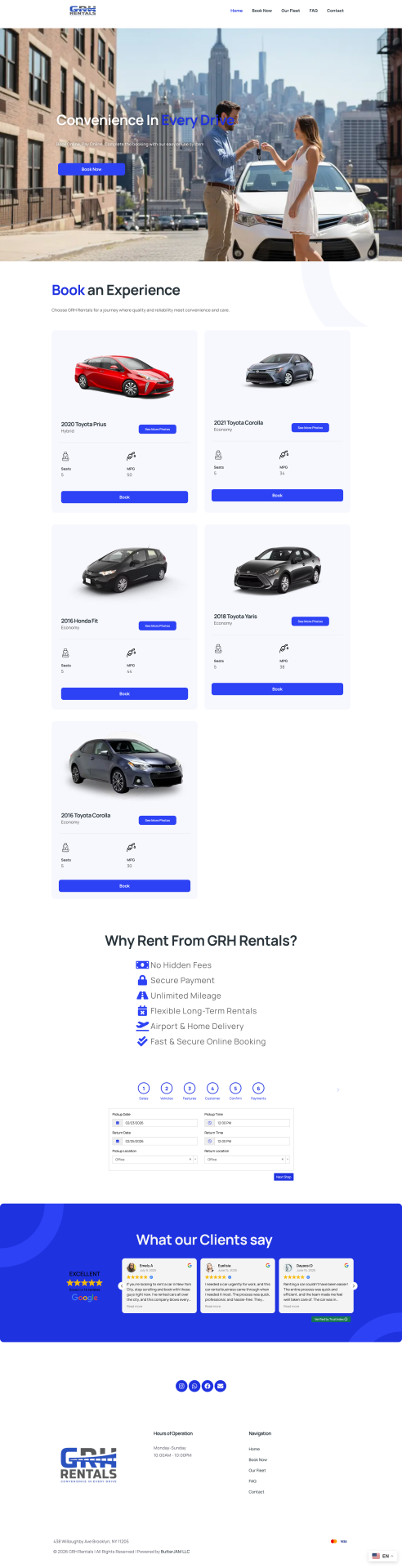See more photos of the 2018 Toyota Yaris
This screenshot has height=1568, width=402.
310,621
